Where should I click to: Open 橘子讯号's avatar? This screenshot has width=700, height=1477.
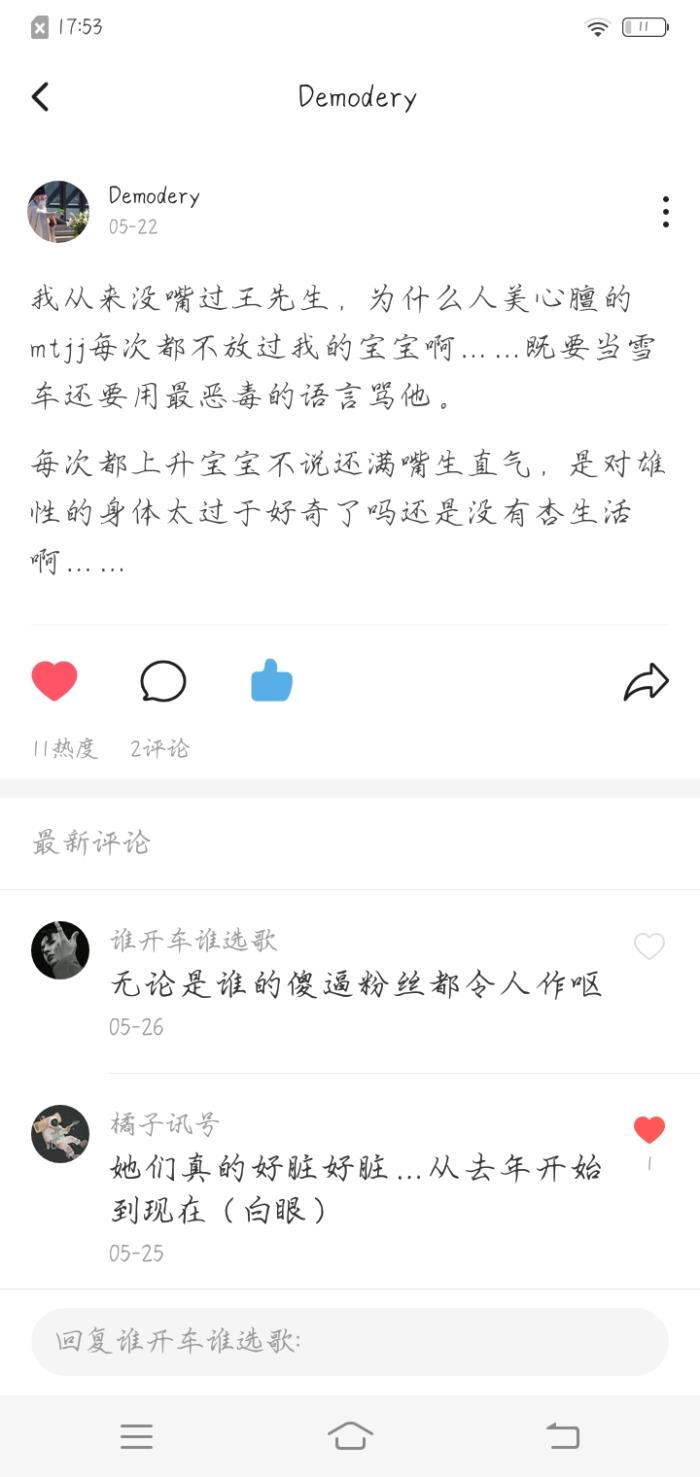point(60,1134)
